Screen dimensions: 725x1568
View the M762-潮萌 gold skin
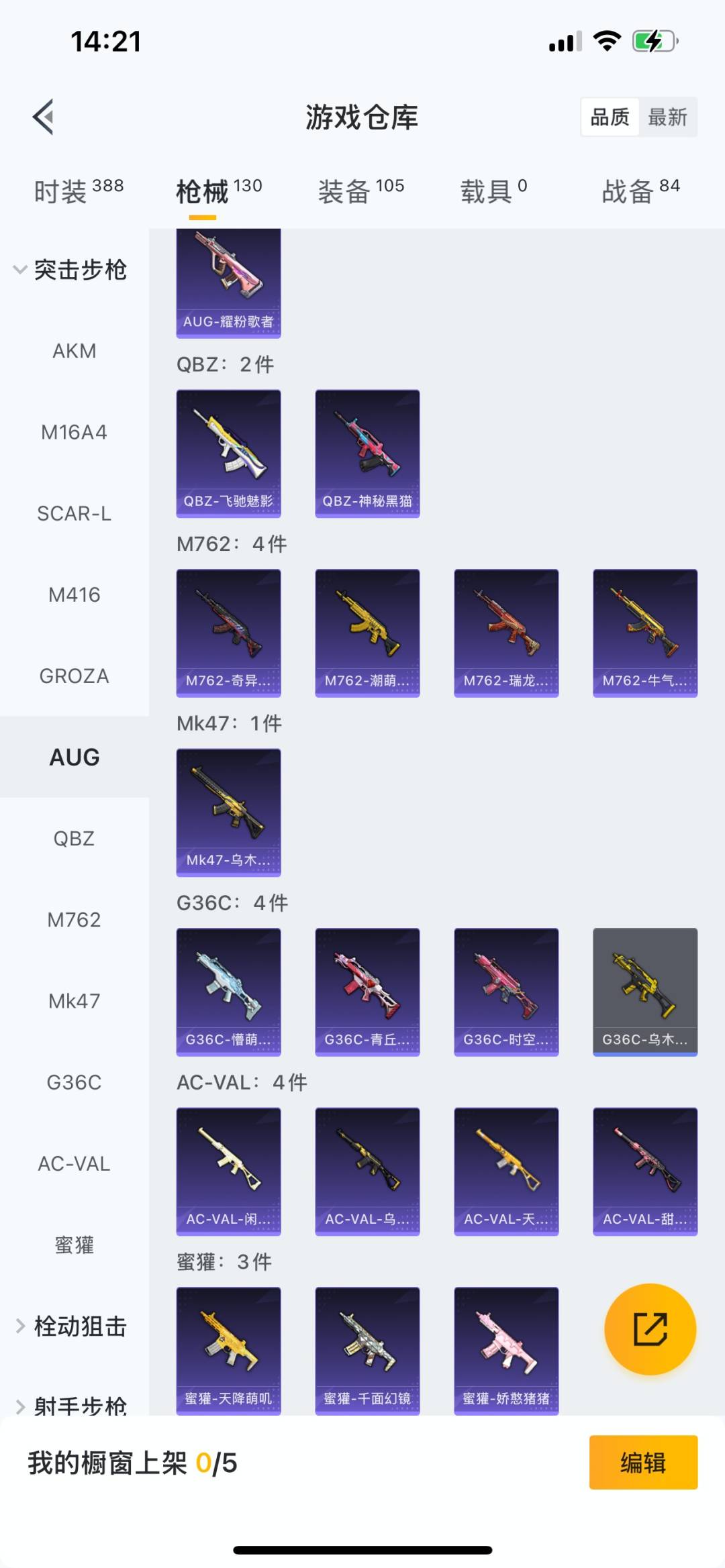point(367,632)
